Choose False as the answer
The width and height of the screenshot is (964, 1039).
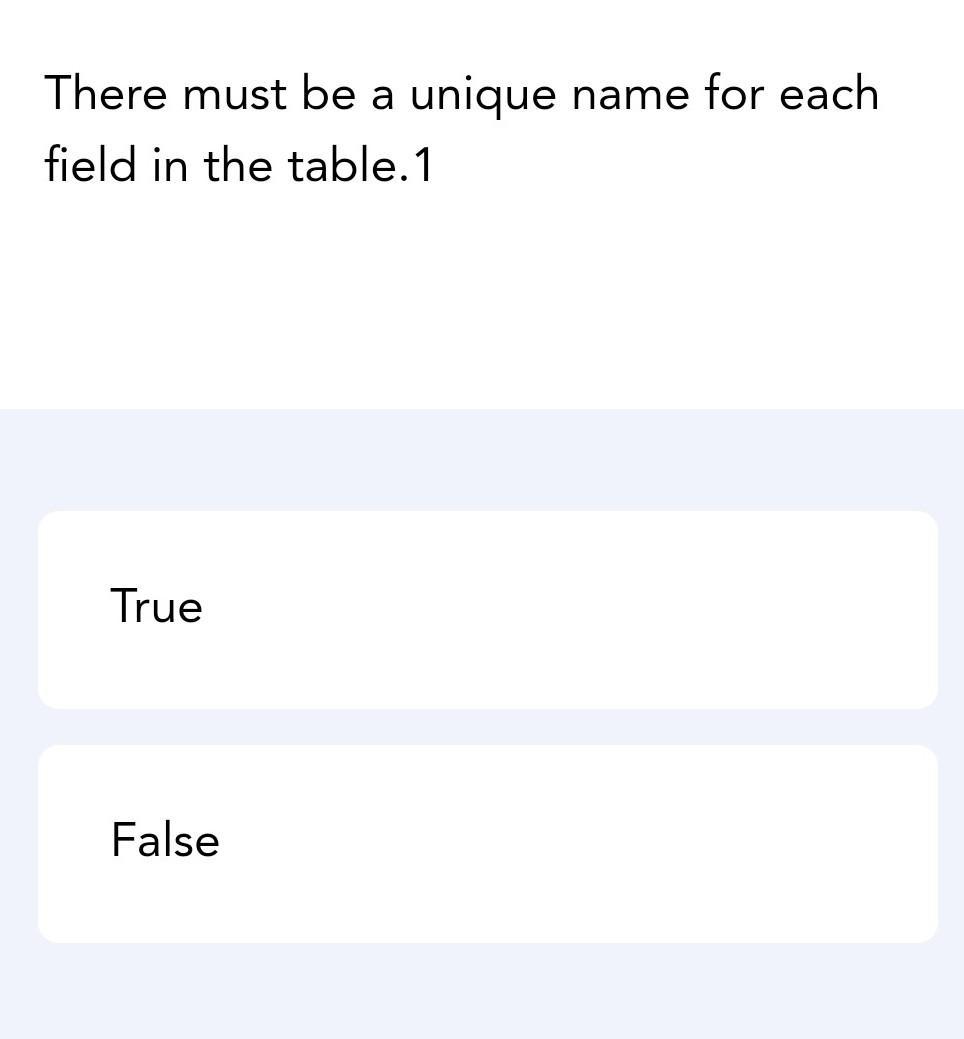coord(488,844)
